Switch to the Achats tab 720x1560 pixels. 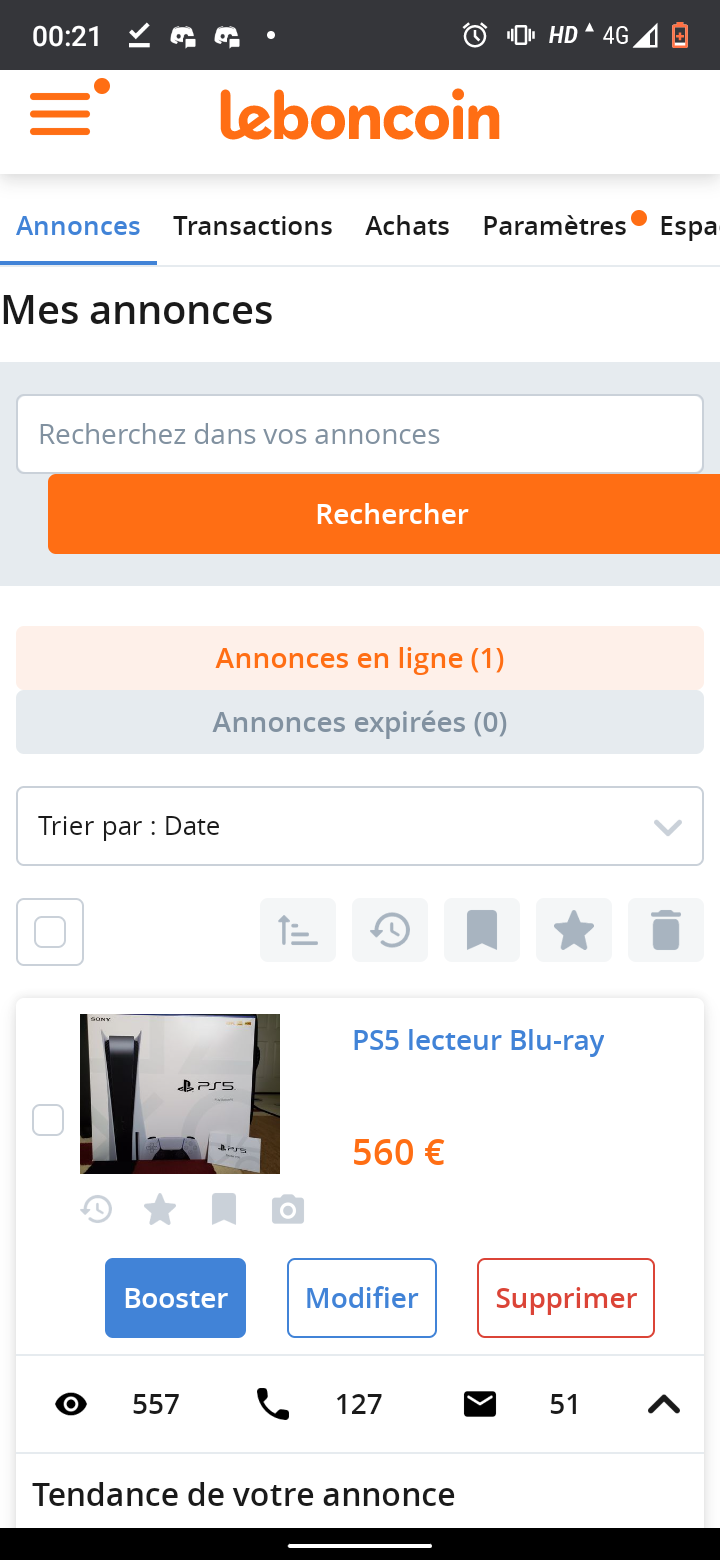407,226
